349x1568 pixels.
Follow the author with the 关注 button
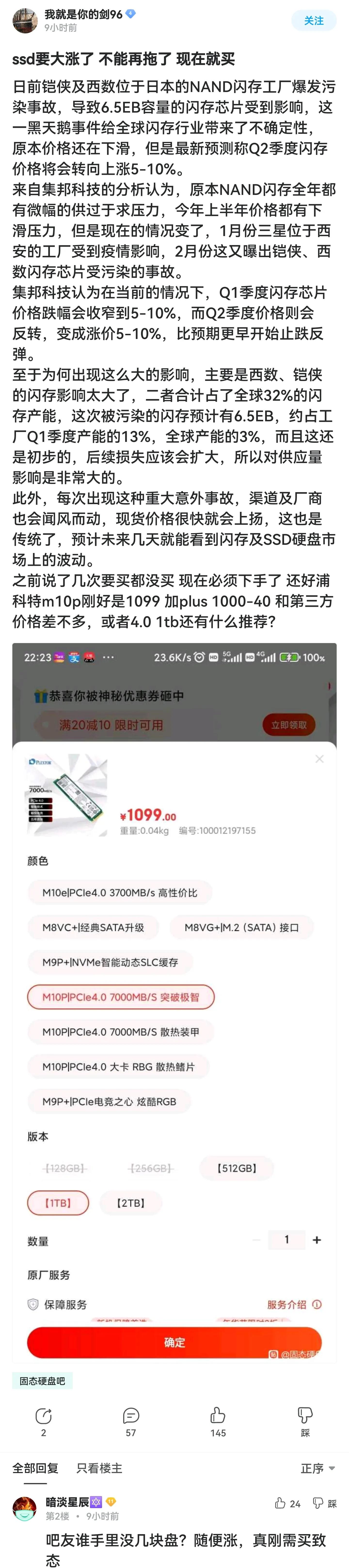coord(314,21)
